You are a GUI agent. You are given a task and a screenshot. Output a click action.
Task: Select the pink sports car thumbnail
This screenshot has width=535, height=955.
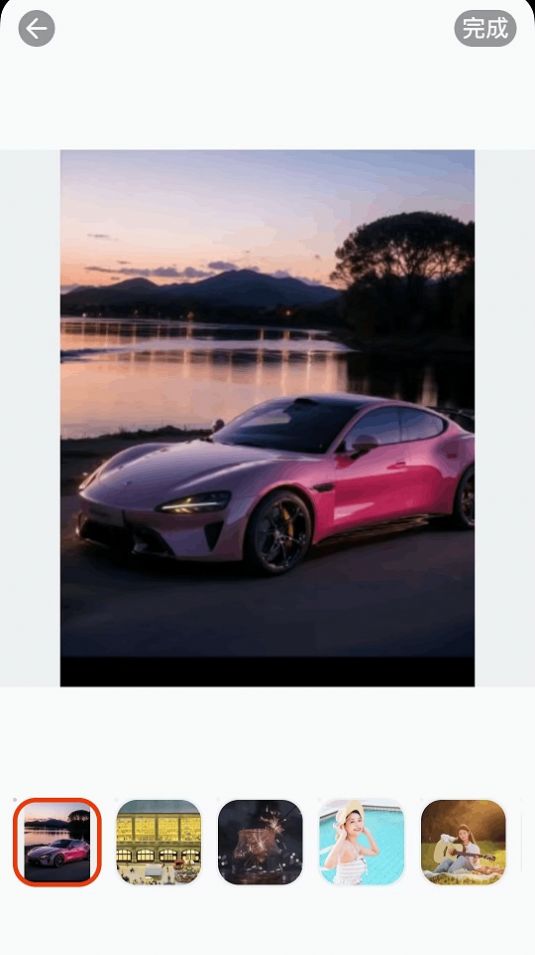click(57, 842)
